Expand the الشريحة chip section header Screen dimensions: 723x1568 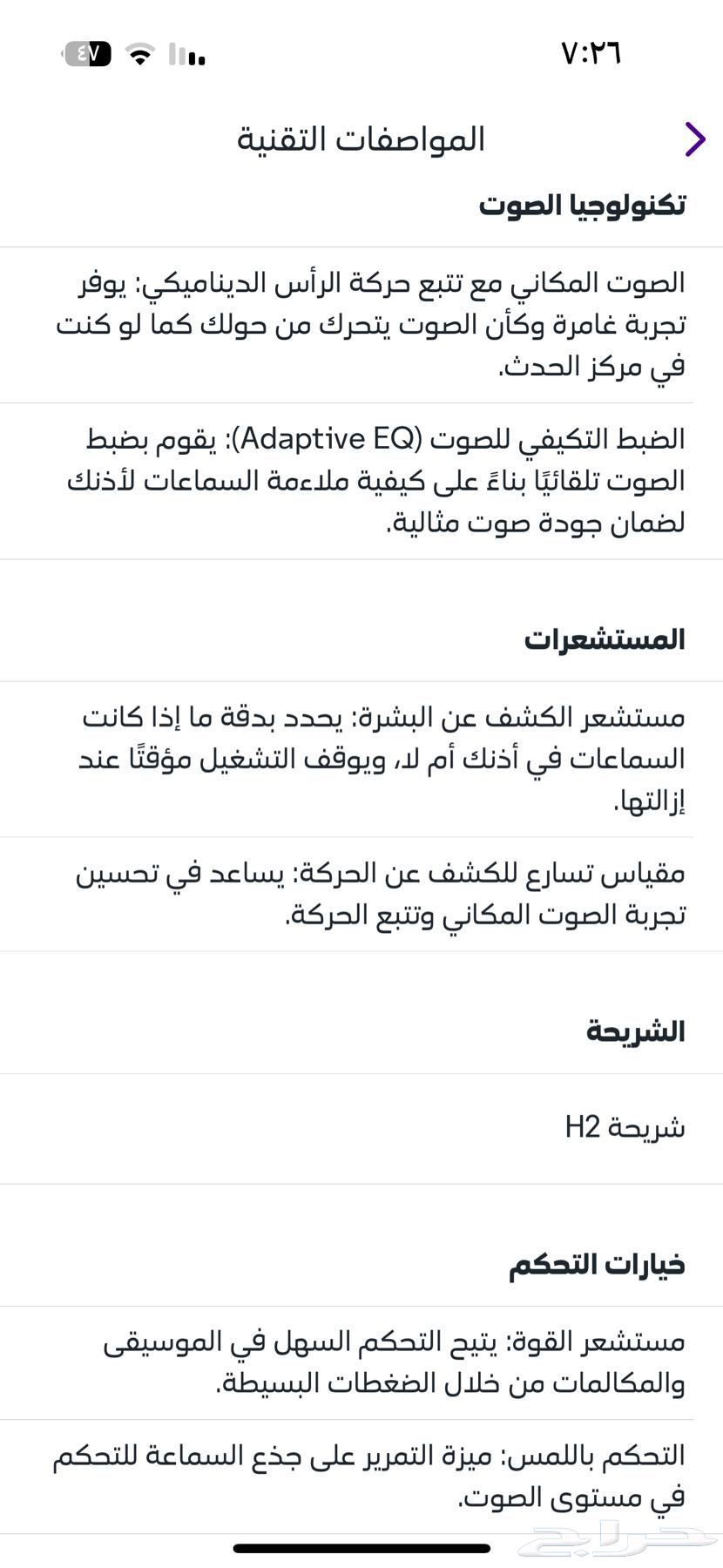coord(637,1031)
